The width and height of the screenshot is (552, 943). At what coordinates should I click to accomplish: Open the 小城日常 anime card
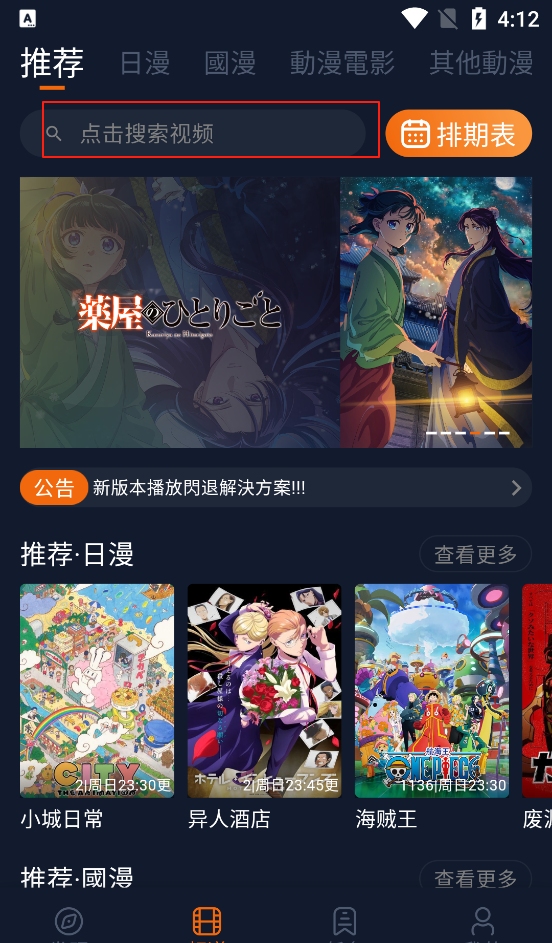coord(97,707)
